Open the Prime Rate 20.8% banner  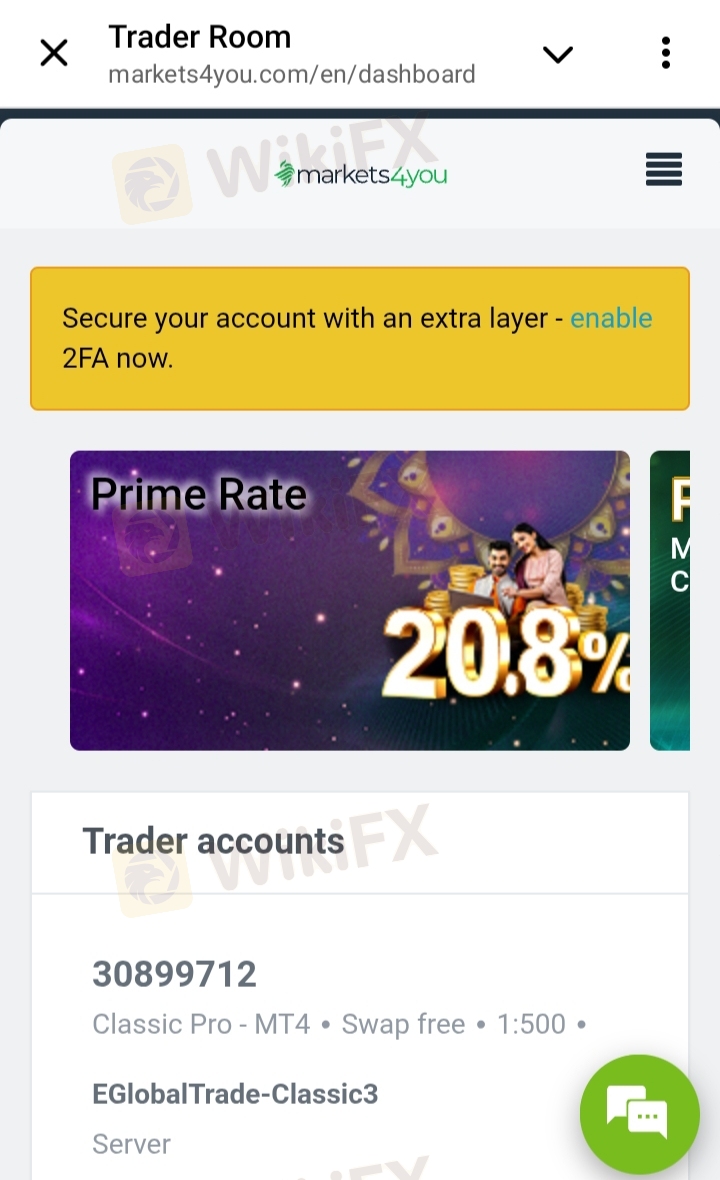pos(350,600)
